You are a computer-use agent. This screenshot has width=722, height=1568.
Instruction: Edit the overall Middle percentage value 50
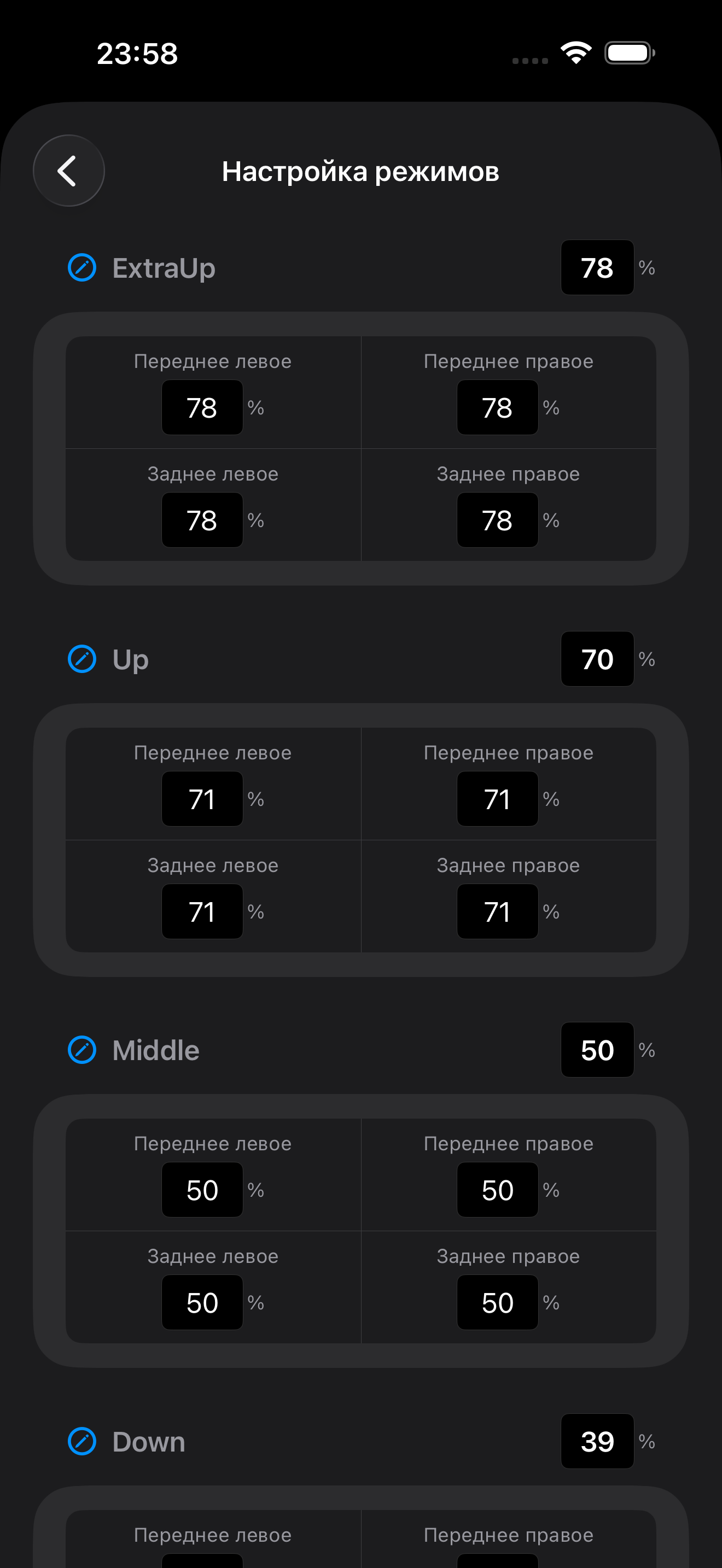tap(597, 1050)
